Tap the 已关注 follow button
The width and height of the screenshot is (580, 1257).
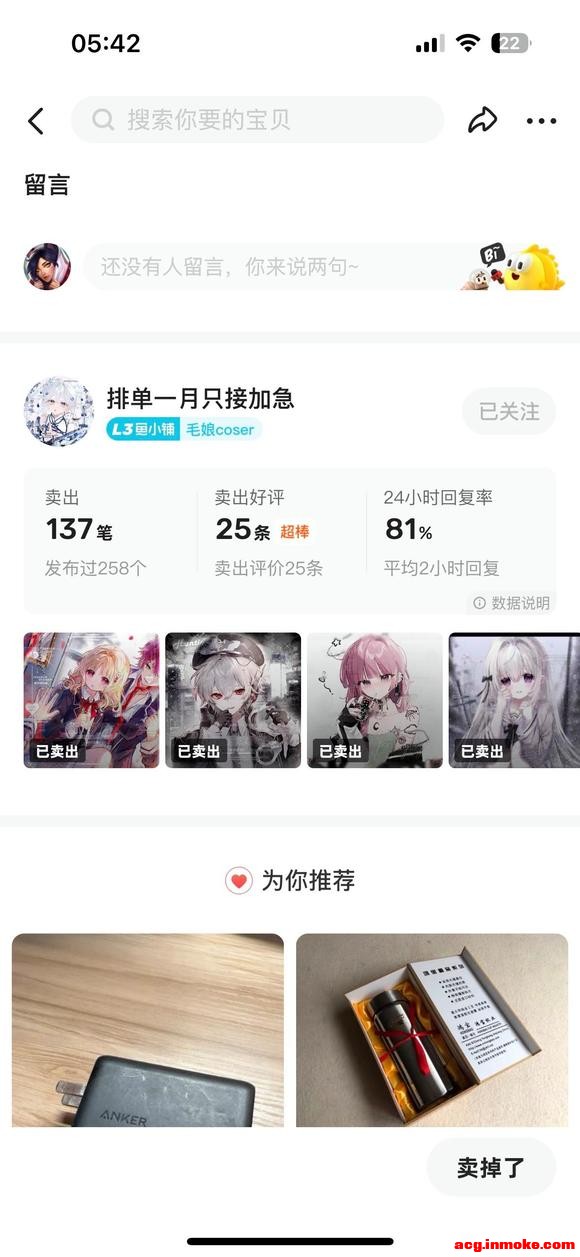(509, 411)
